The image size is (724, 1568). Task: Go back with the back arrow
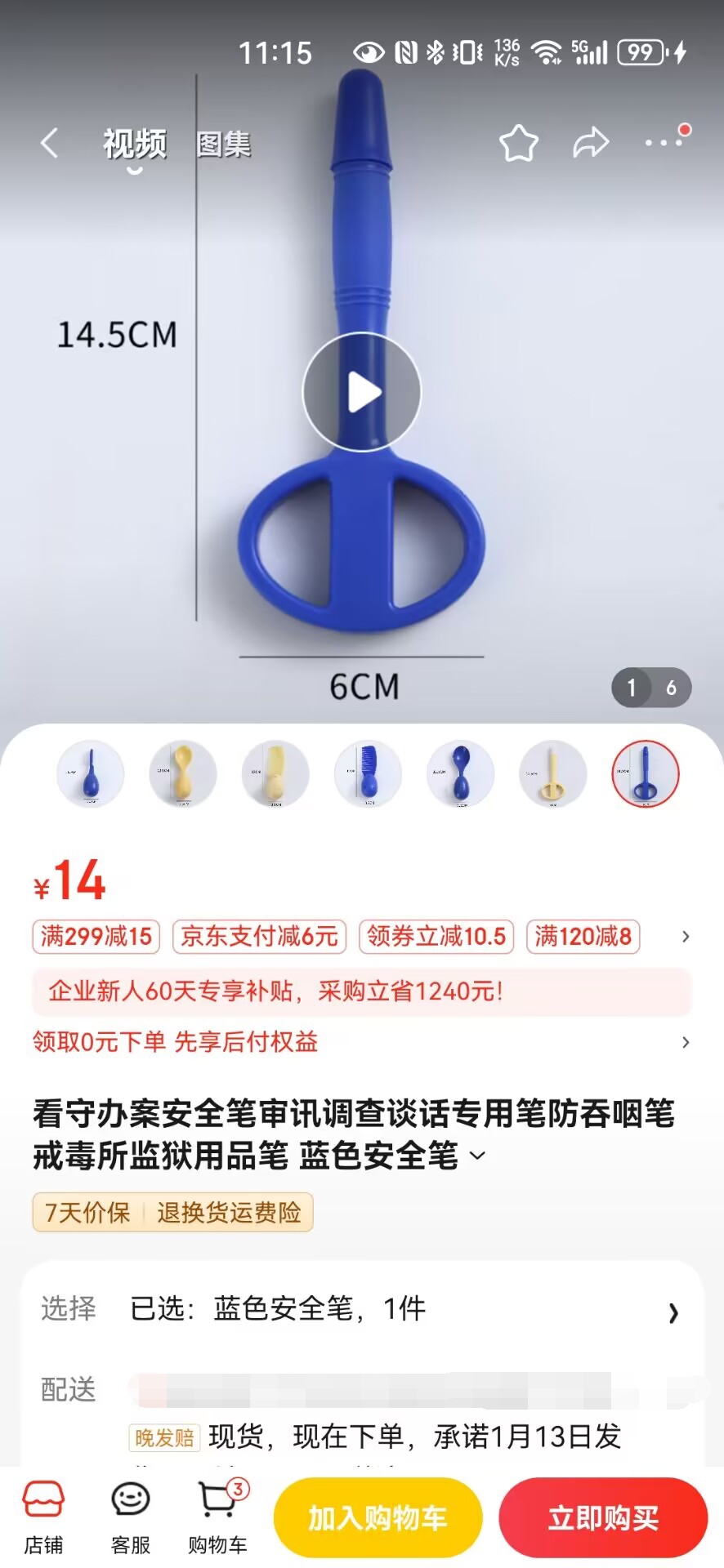pos(49,143)
